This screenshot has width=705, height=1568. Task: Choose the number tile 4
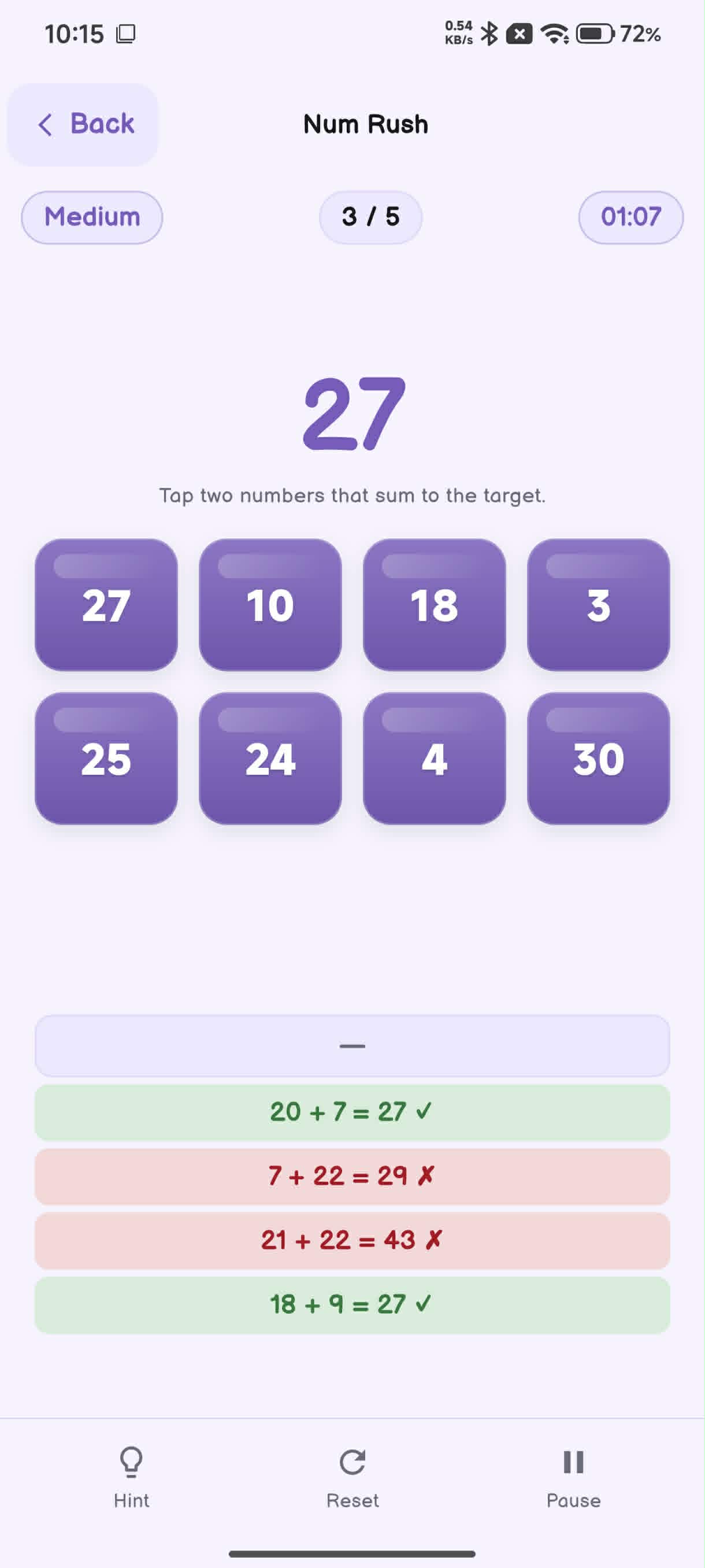click(x=435, y=759)
